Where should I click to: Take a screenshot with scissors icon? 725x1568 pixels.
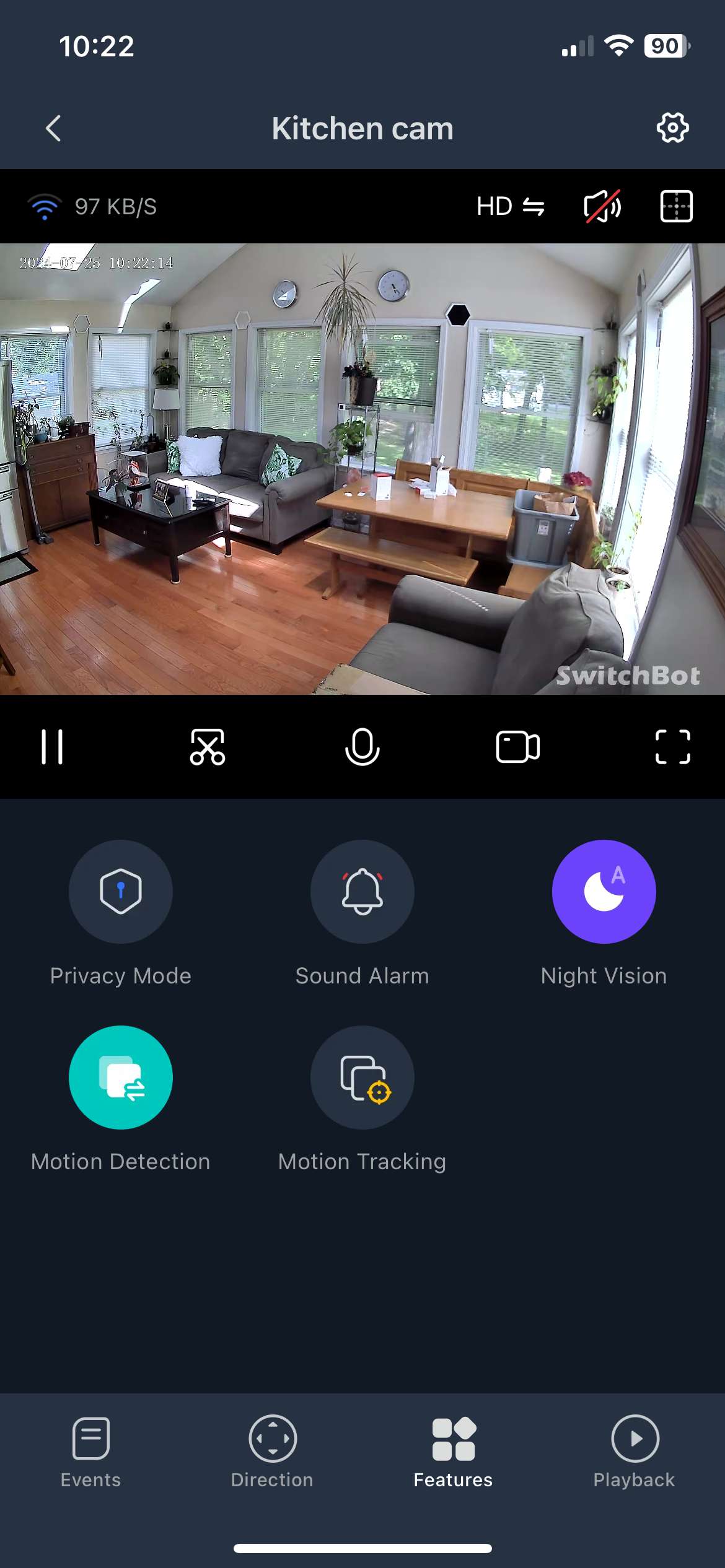click(x=208, y=747)
